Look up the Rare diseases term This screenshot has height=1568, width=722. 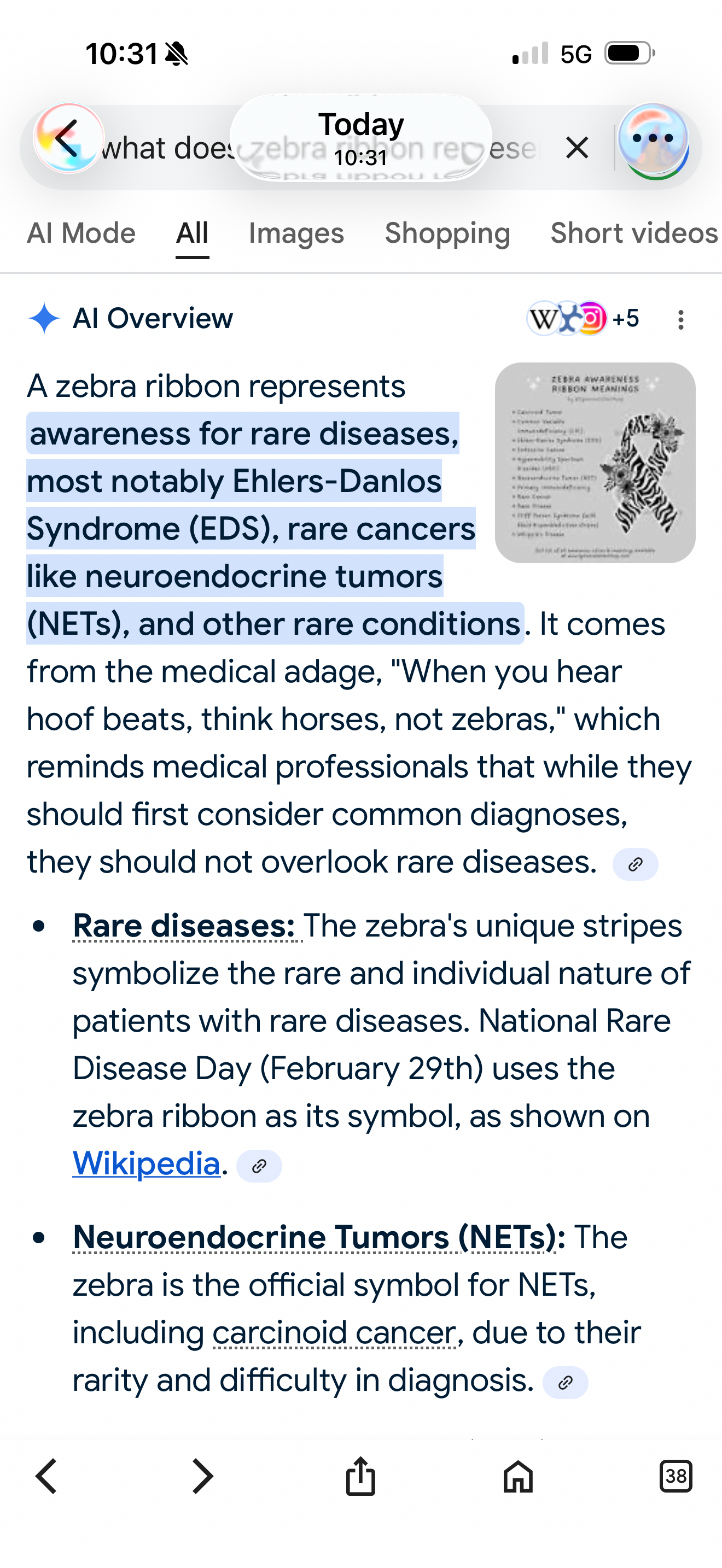[x=184, y=927]
